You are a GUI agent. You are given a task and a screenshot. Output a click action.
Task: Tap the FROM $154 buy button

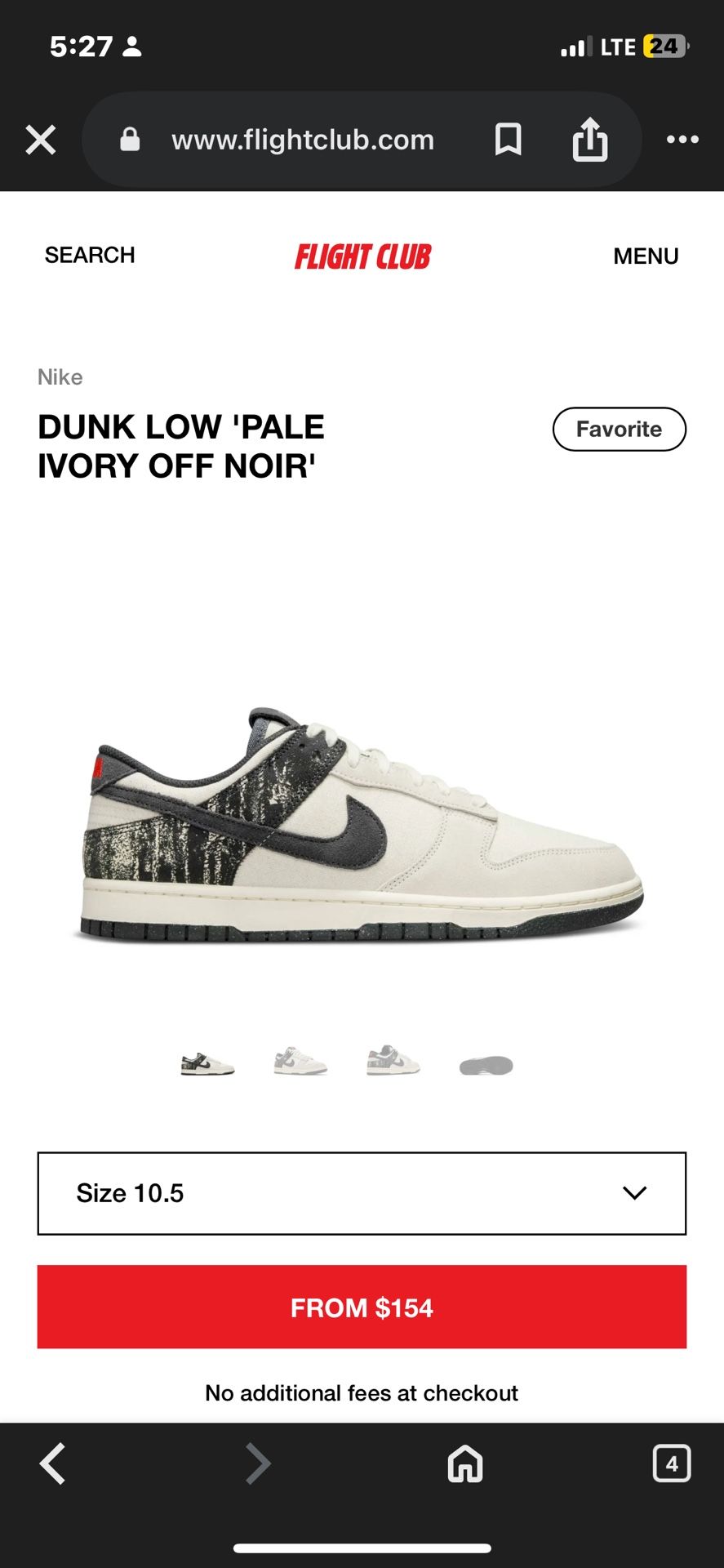362,1307
